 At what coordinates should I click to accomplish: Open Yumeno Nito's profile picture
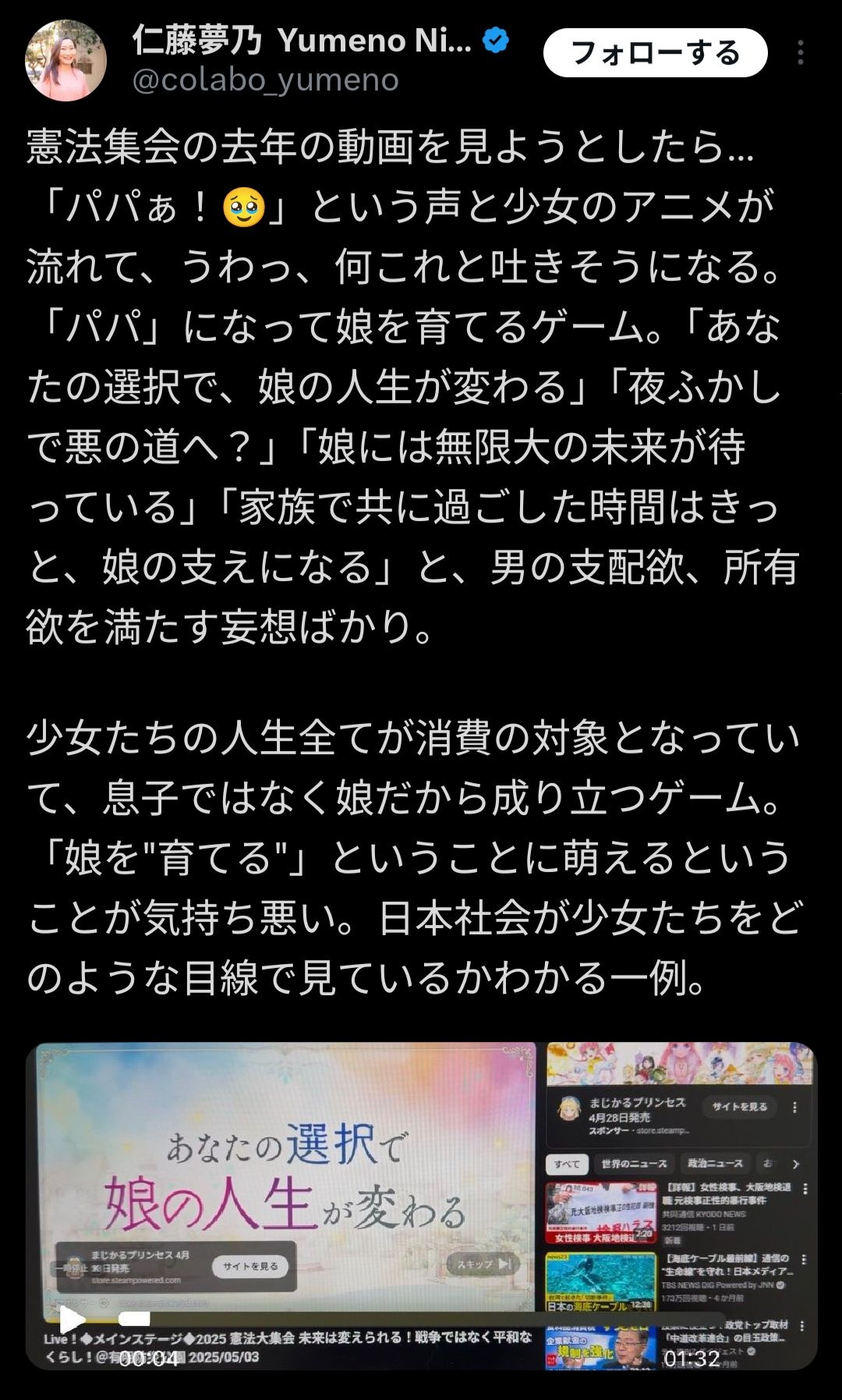click(65, 61)
